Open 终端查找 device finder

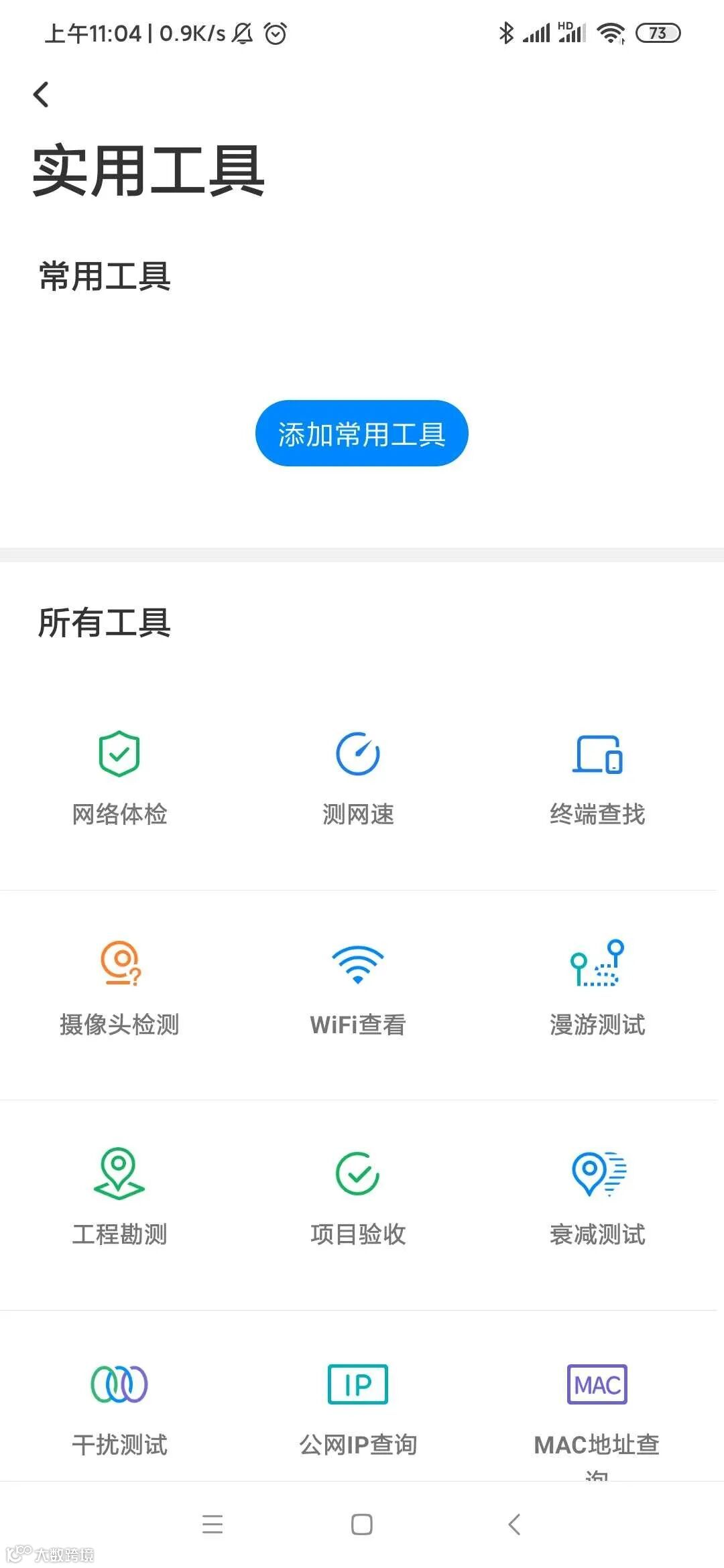pos(597,777)
